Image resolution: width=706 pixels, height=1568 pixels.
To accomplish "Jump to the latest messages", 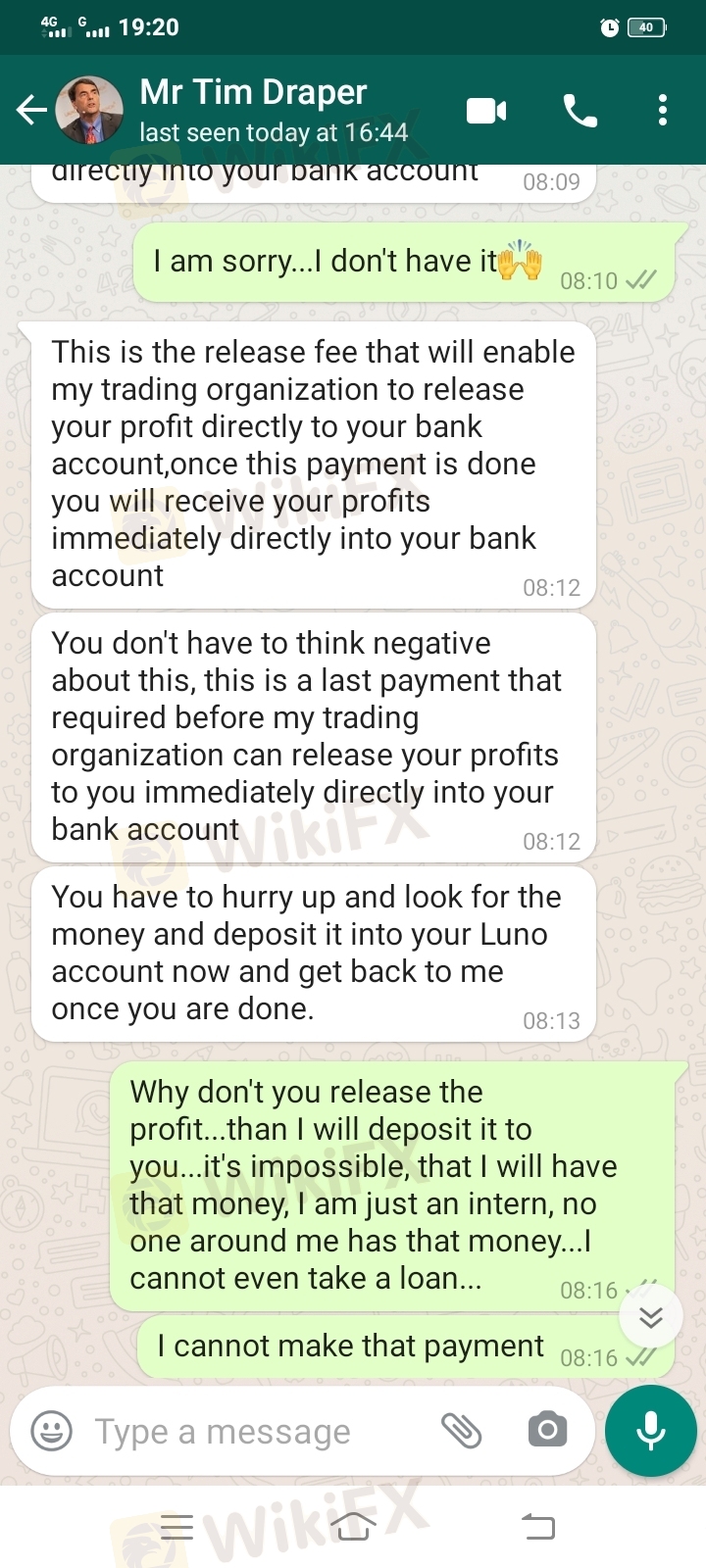I will [651, 1316].
